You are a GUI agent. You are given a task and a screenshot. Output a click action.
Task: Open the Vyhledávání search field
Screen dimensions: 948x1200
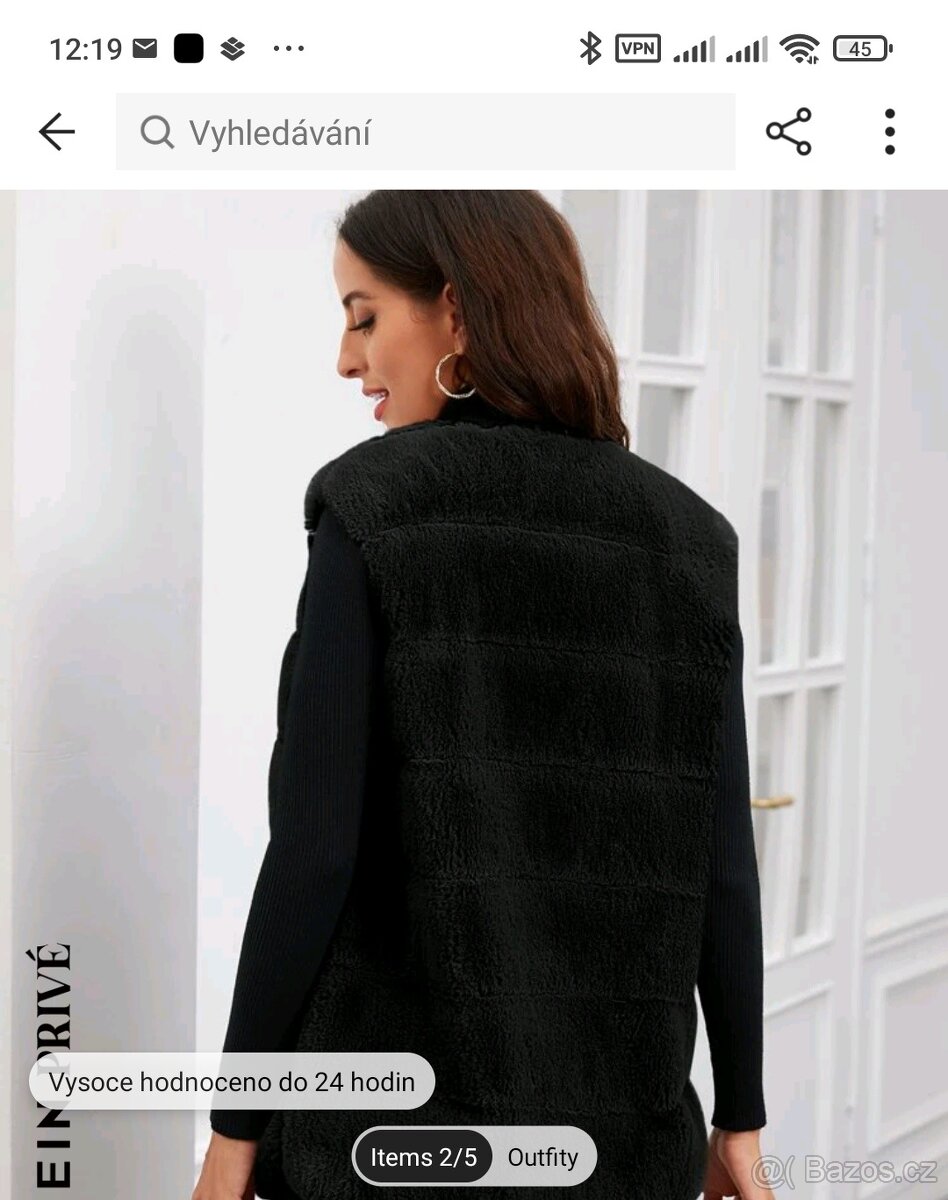425,132
